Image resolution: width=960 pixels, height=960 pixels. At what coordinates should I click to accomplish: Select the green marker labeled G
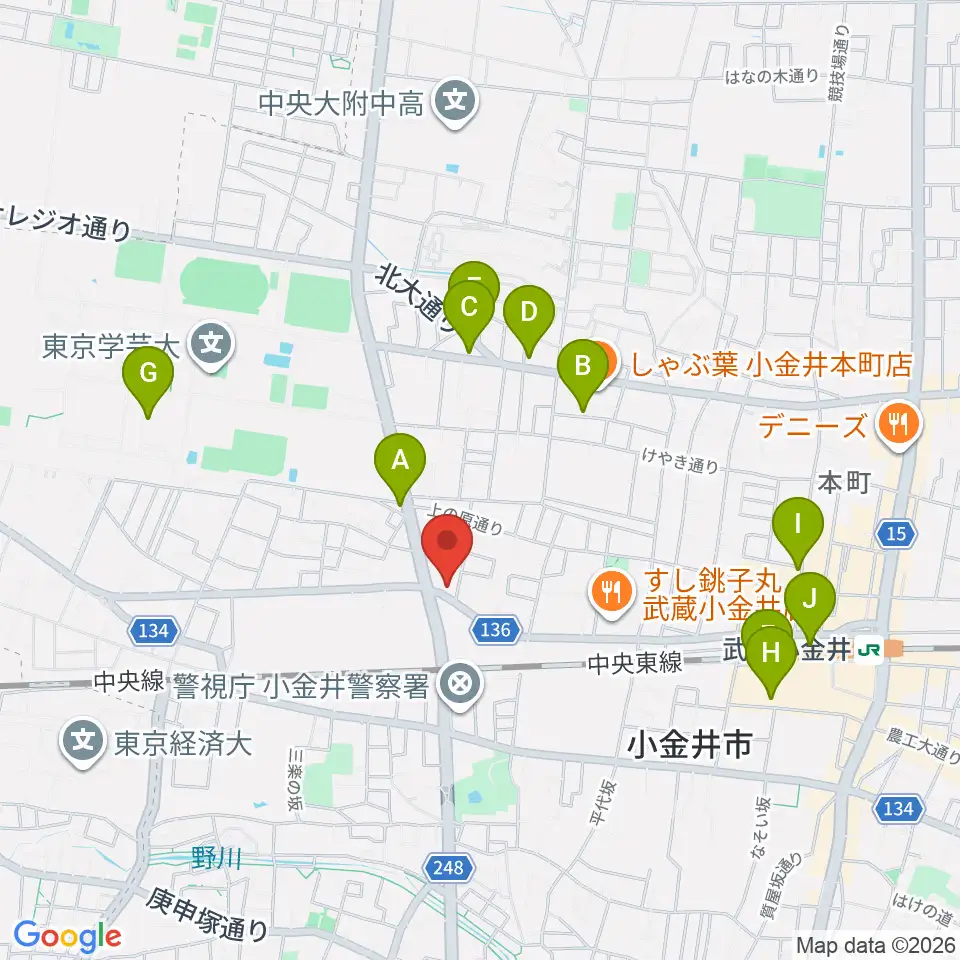pos(148,382)
